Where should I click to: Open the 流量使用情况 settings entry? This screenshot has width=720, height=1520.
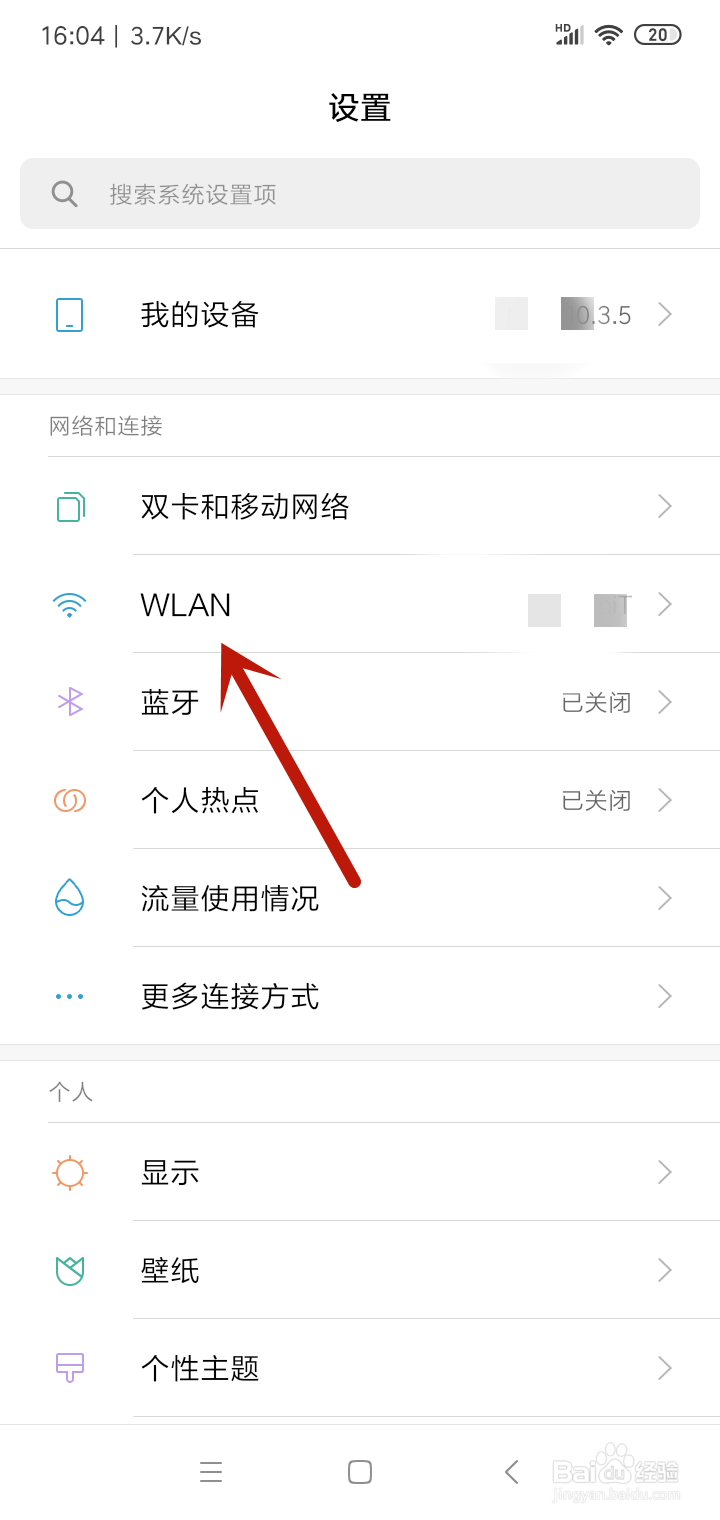point(360,898)
